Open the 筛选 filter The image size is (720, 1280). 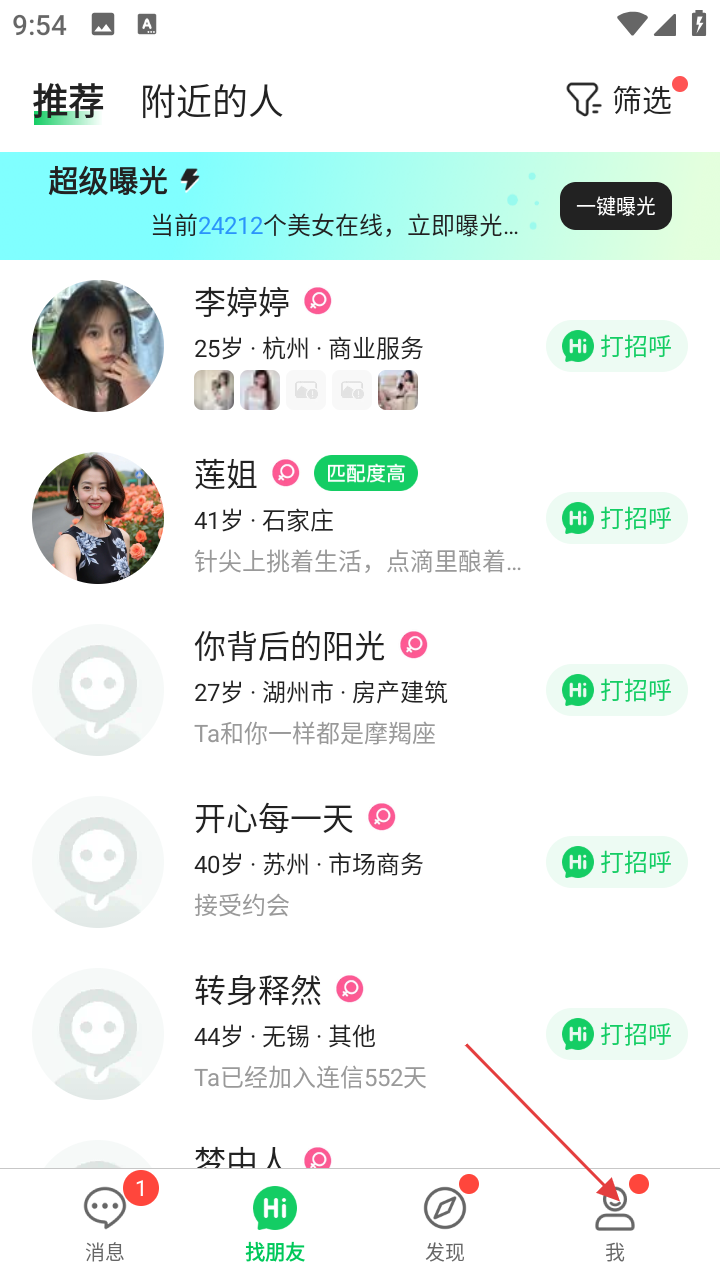click(x=619, y=100)
